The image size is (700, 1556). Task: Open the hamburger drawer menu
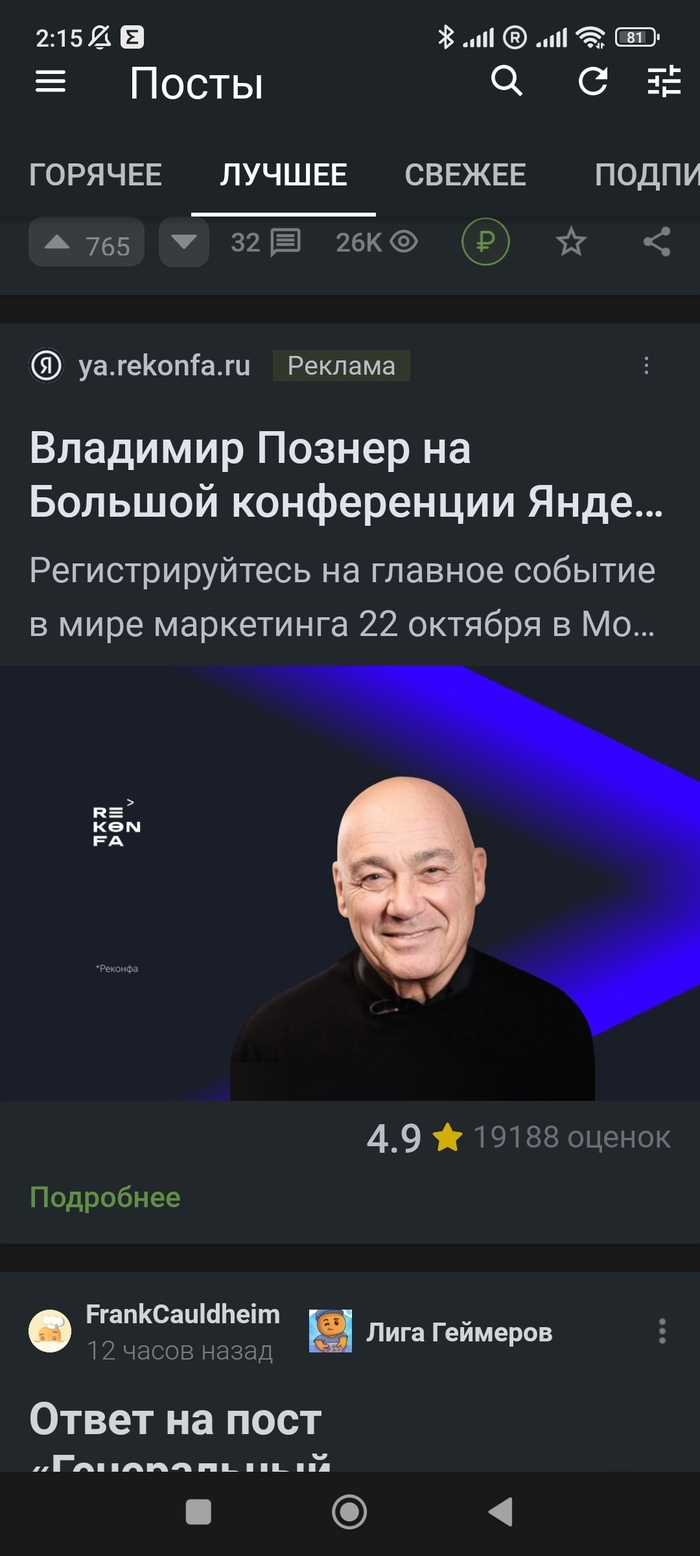tap(50, 82)
